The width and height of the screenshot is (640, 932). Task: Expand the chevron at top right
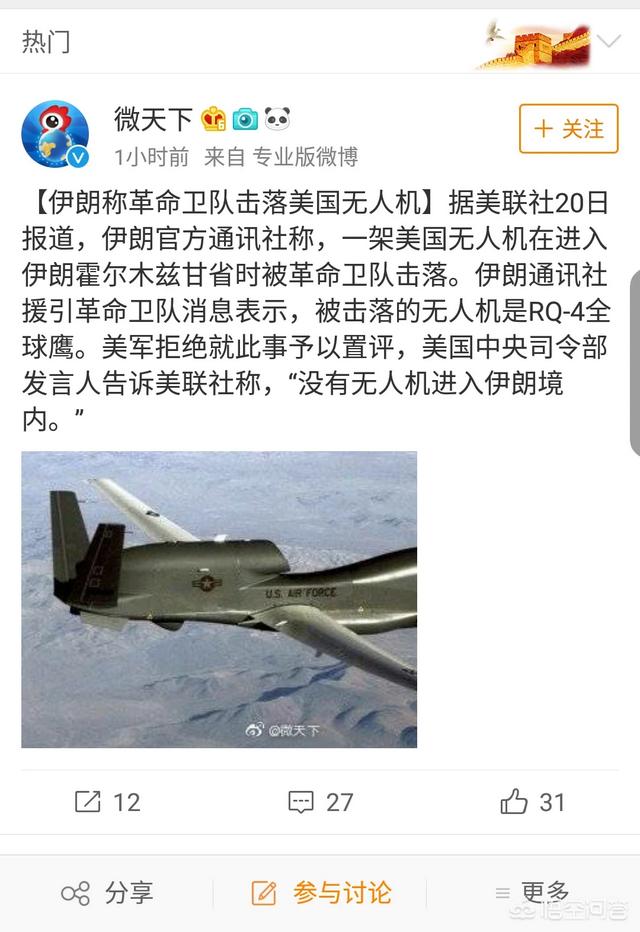coord(608,41)
